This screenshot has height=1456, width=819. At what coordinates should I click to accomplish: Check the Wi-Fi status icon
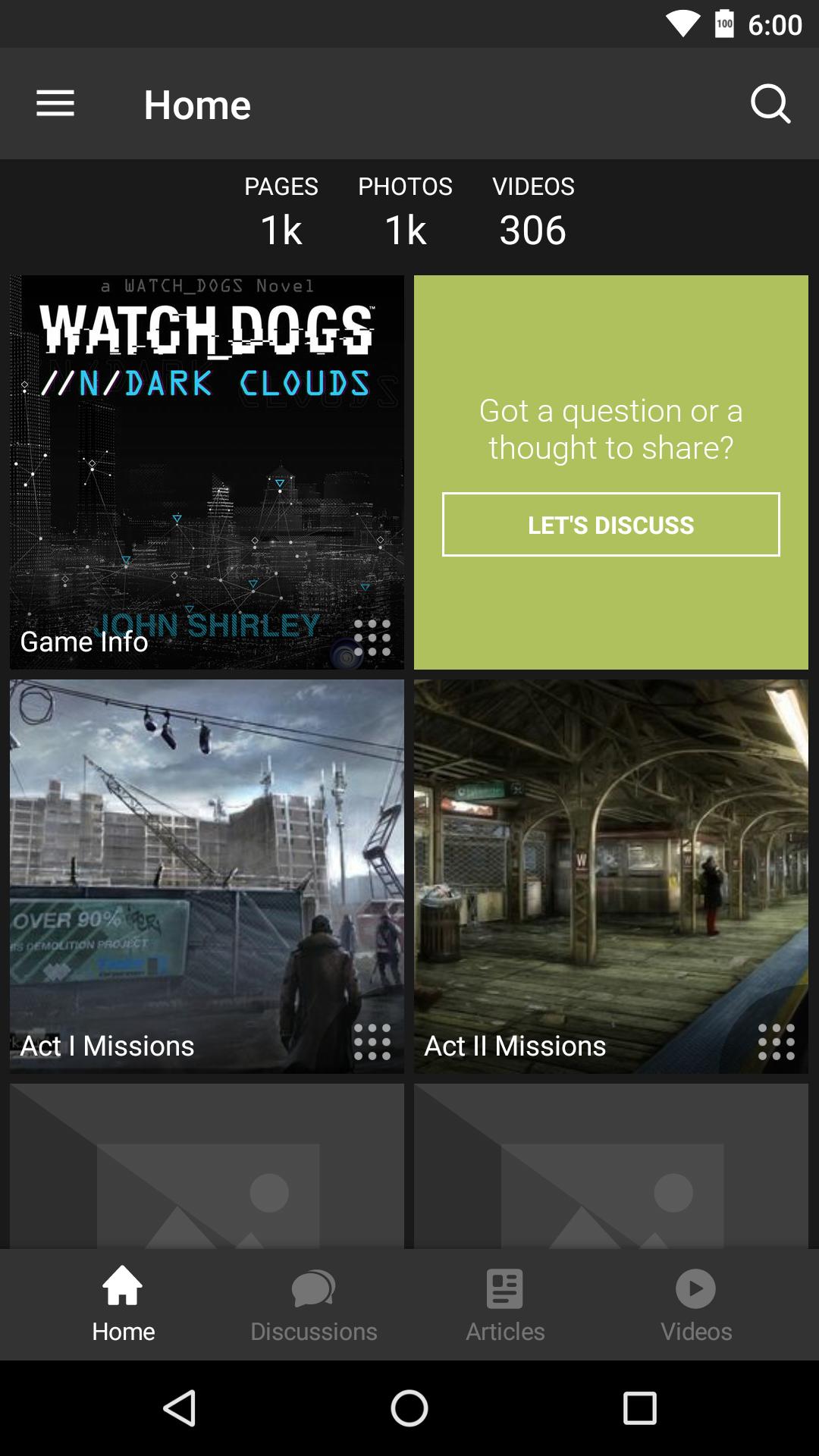click(x=682, y=24)
